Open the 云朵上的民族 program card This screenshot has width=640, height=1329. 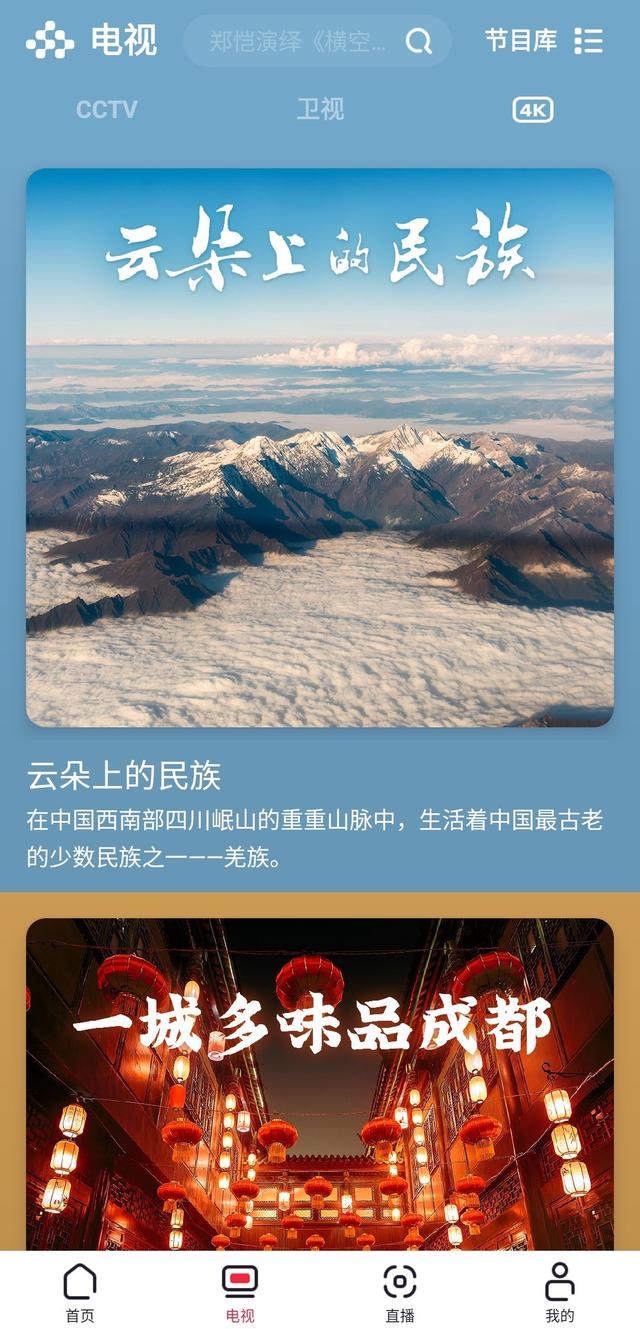coord(320,447)
